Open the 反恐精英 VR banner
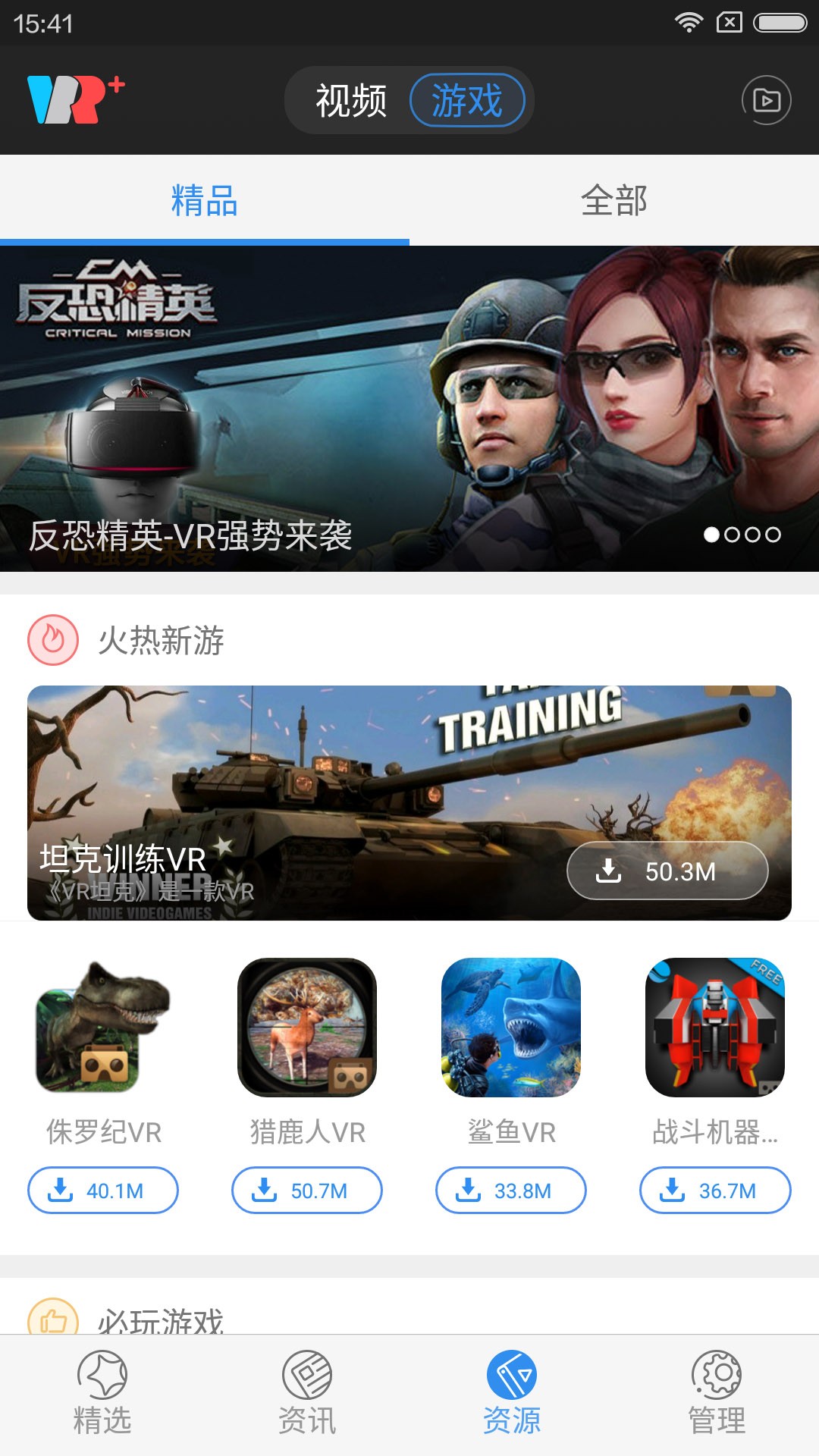The width and height of the screenshot is (819, 1456). [x=409, y=408]
